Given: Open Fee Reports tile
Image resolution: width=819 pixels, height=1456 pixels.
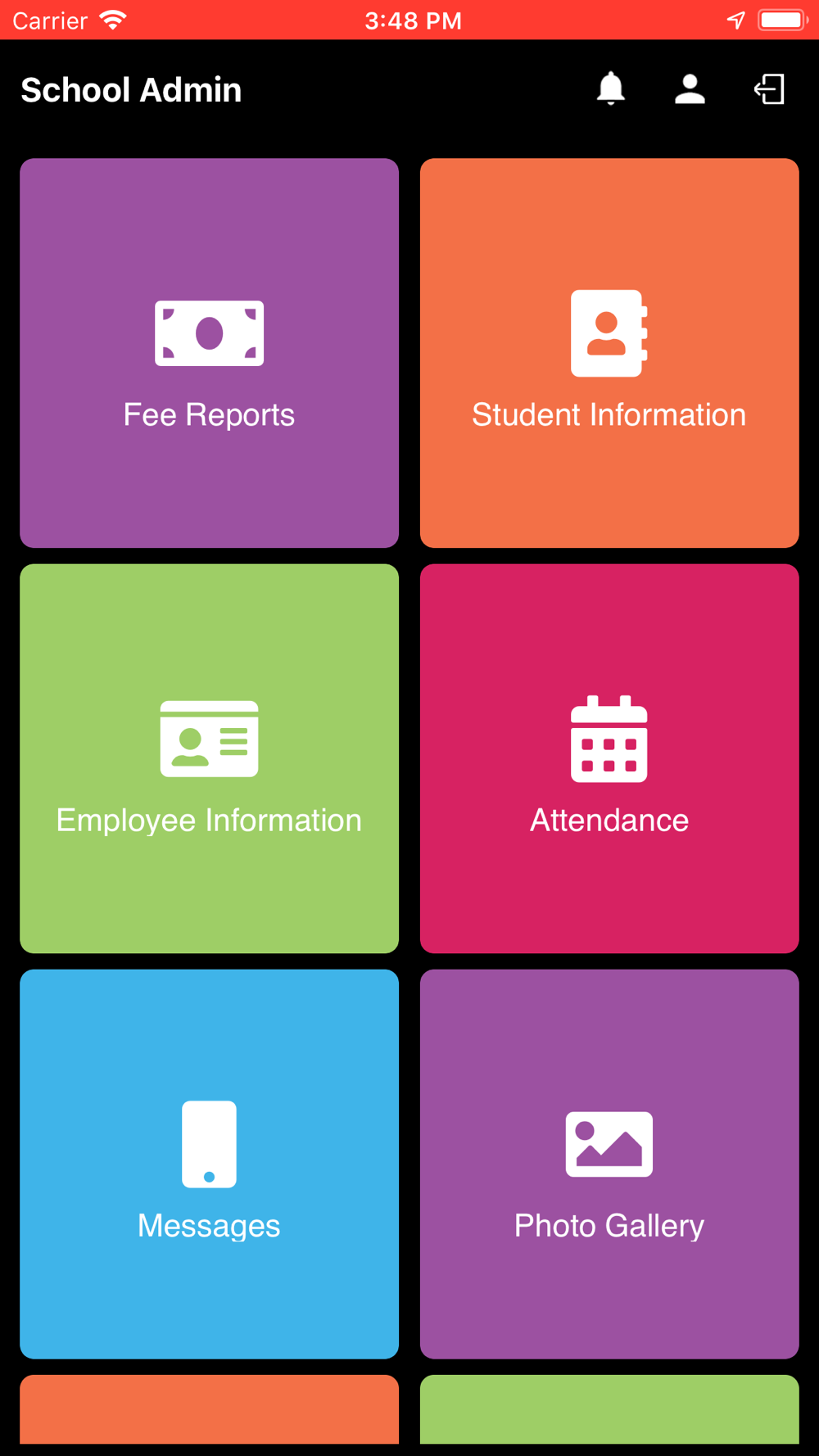Looking at the screenshot, I should tap(209, 353).
